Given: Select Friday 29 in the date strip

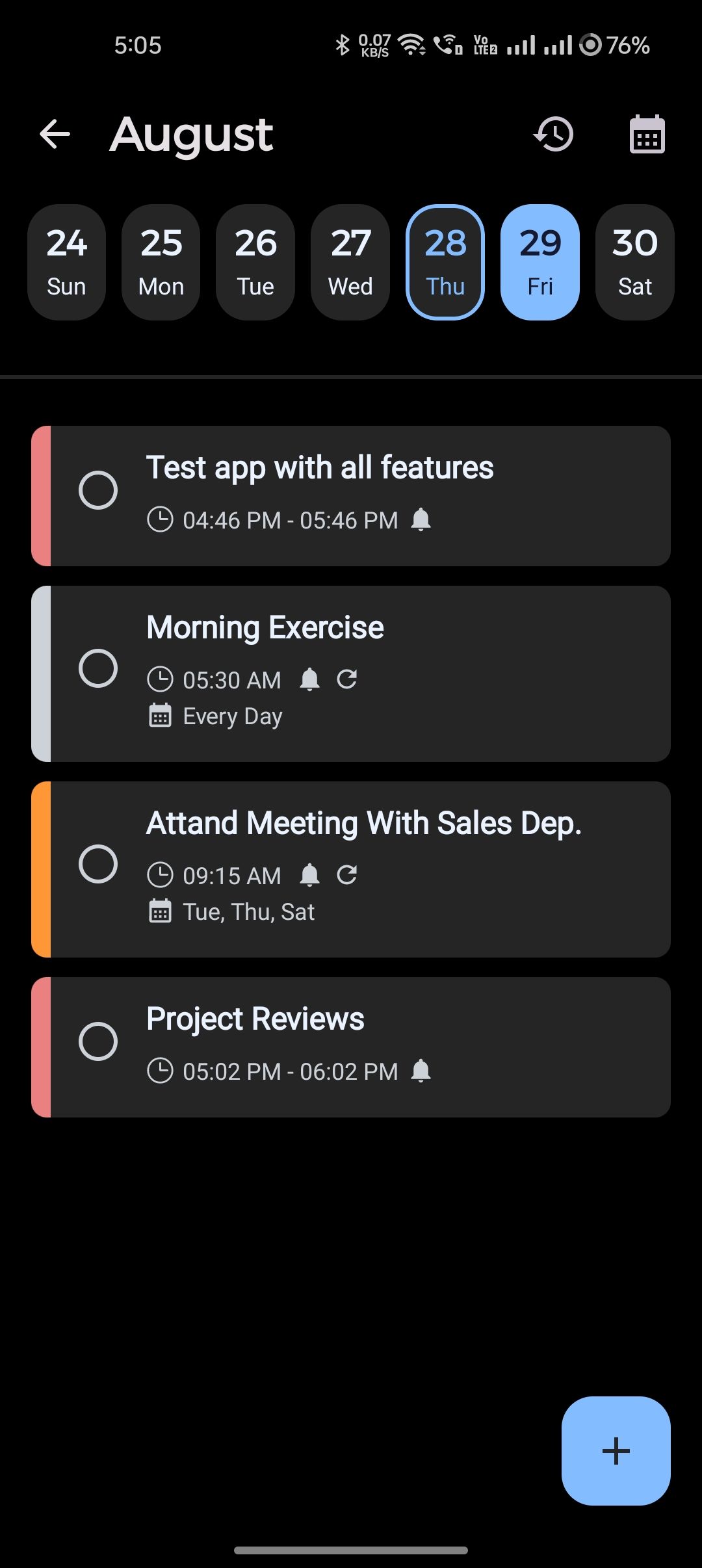Looking at the screenshot, I should [x=540, y=262].
